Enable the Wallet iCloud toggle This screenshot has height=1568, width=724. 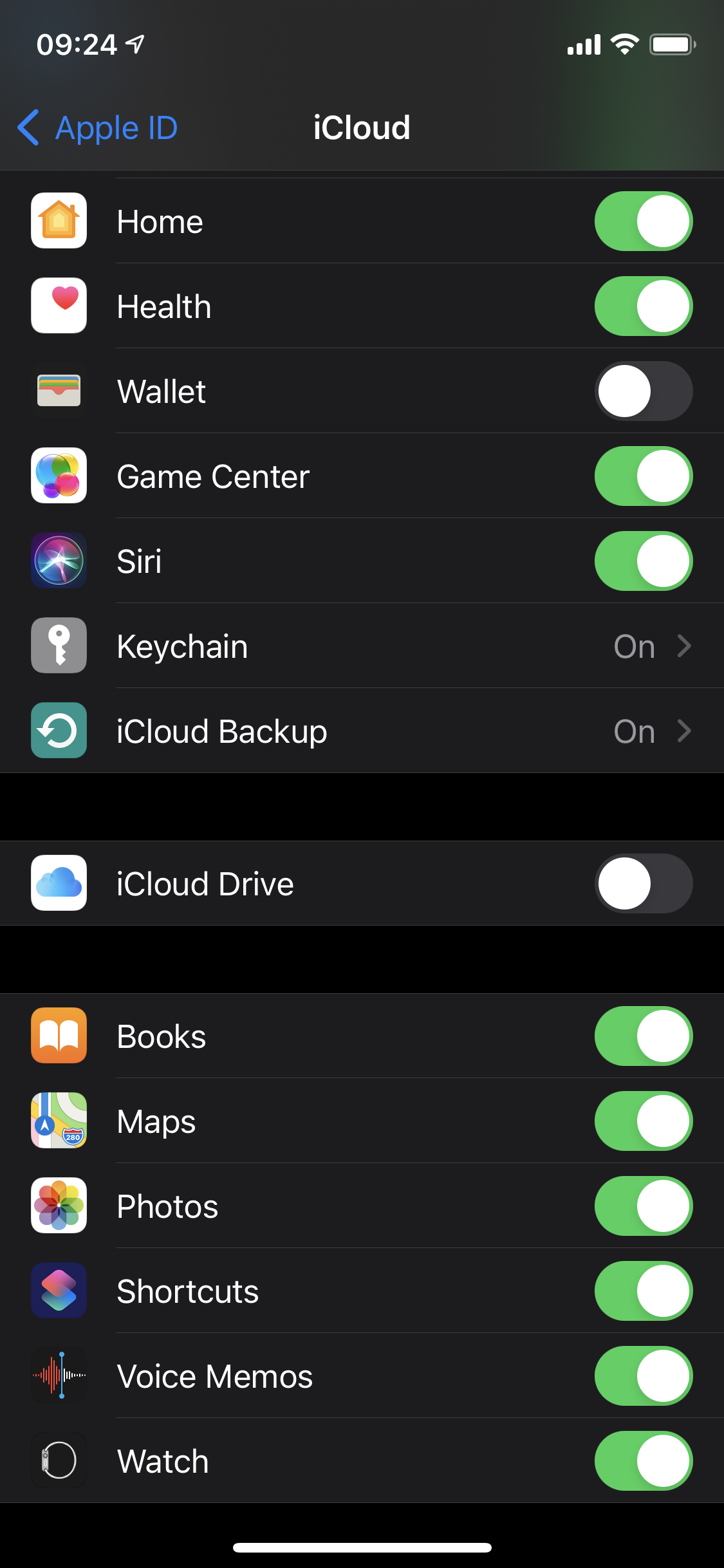[643, 391]
